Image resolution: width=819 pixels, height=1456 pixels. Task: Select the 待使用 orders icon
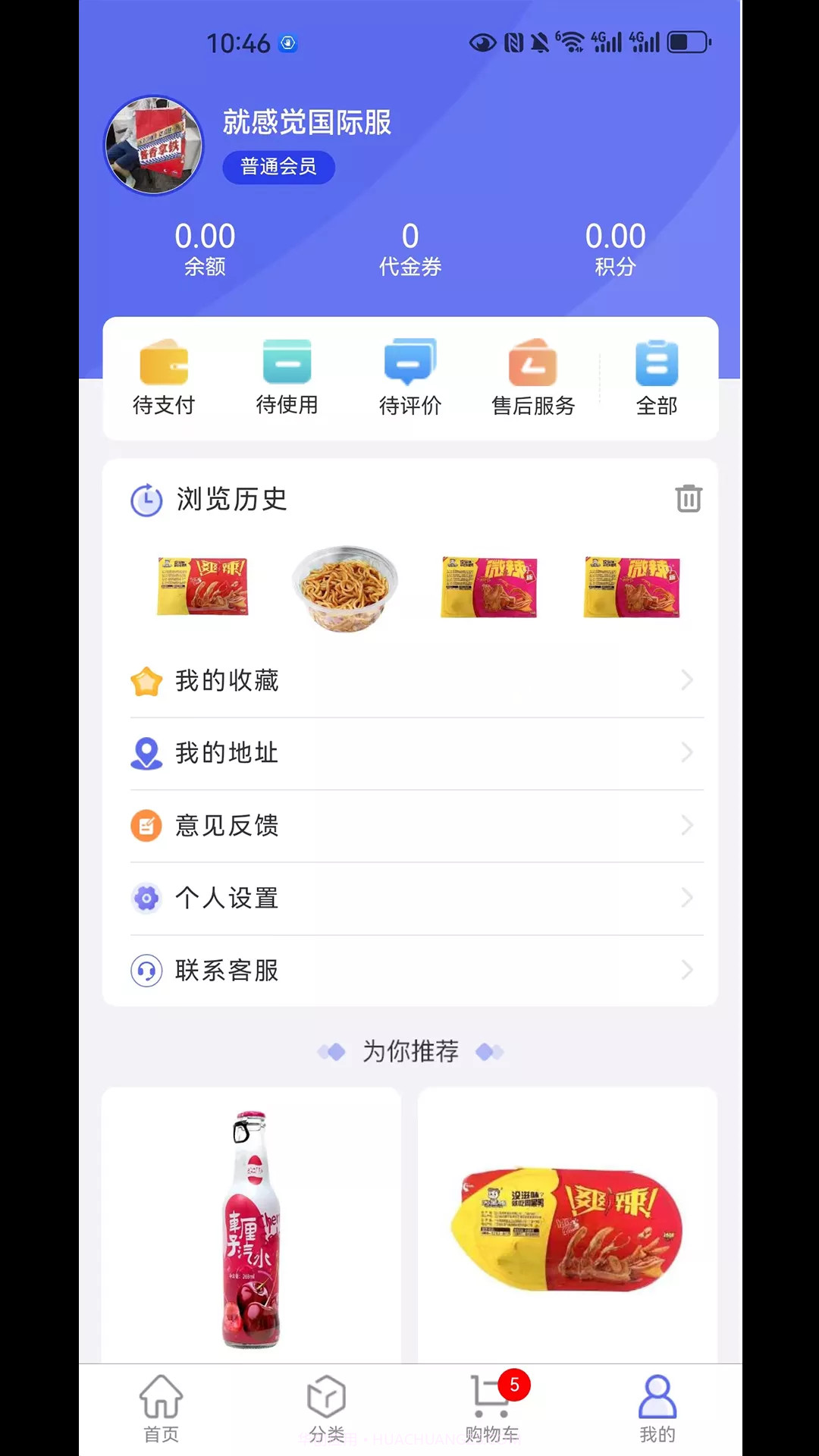(287, 377)
